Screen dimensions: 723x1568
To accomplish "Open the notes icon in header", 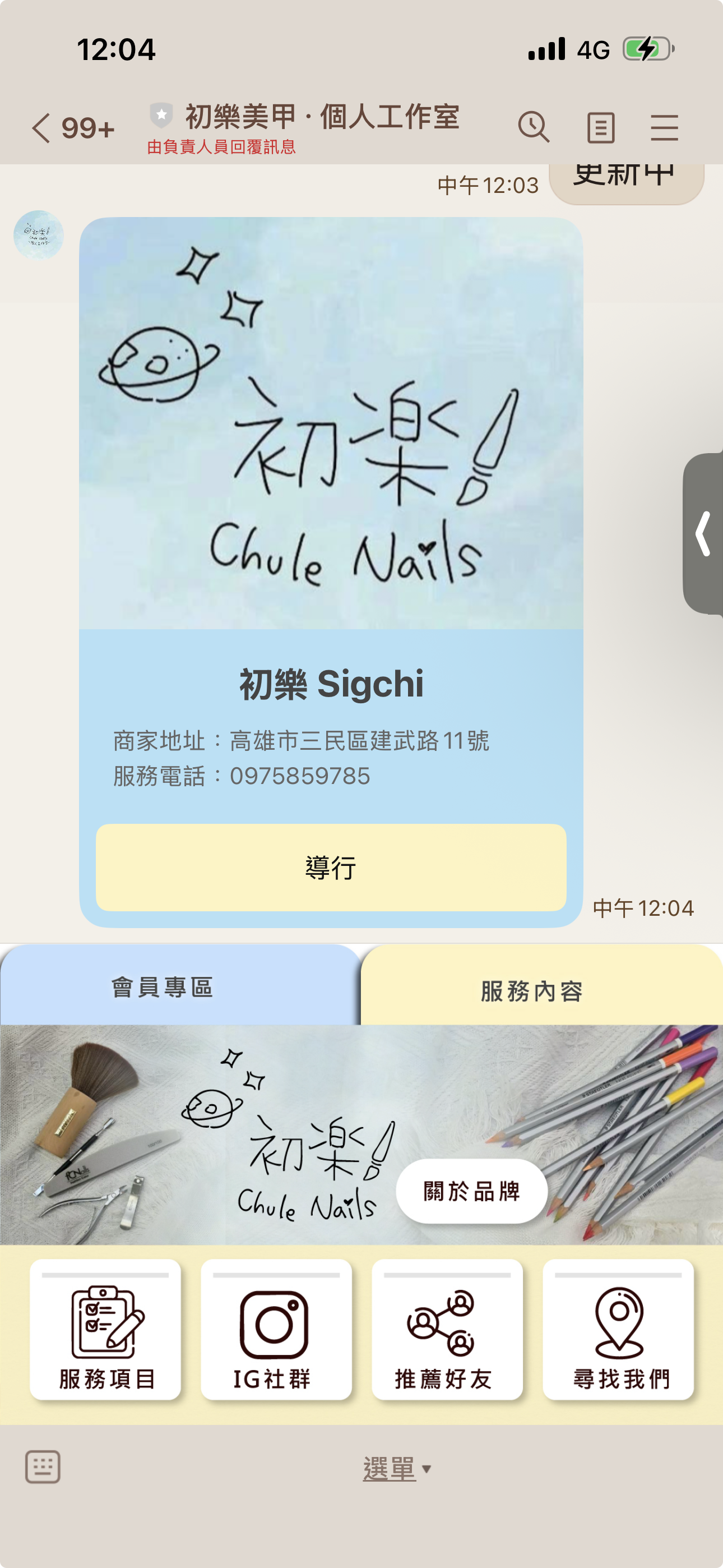I will 600,128.
